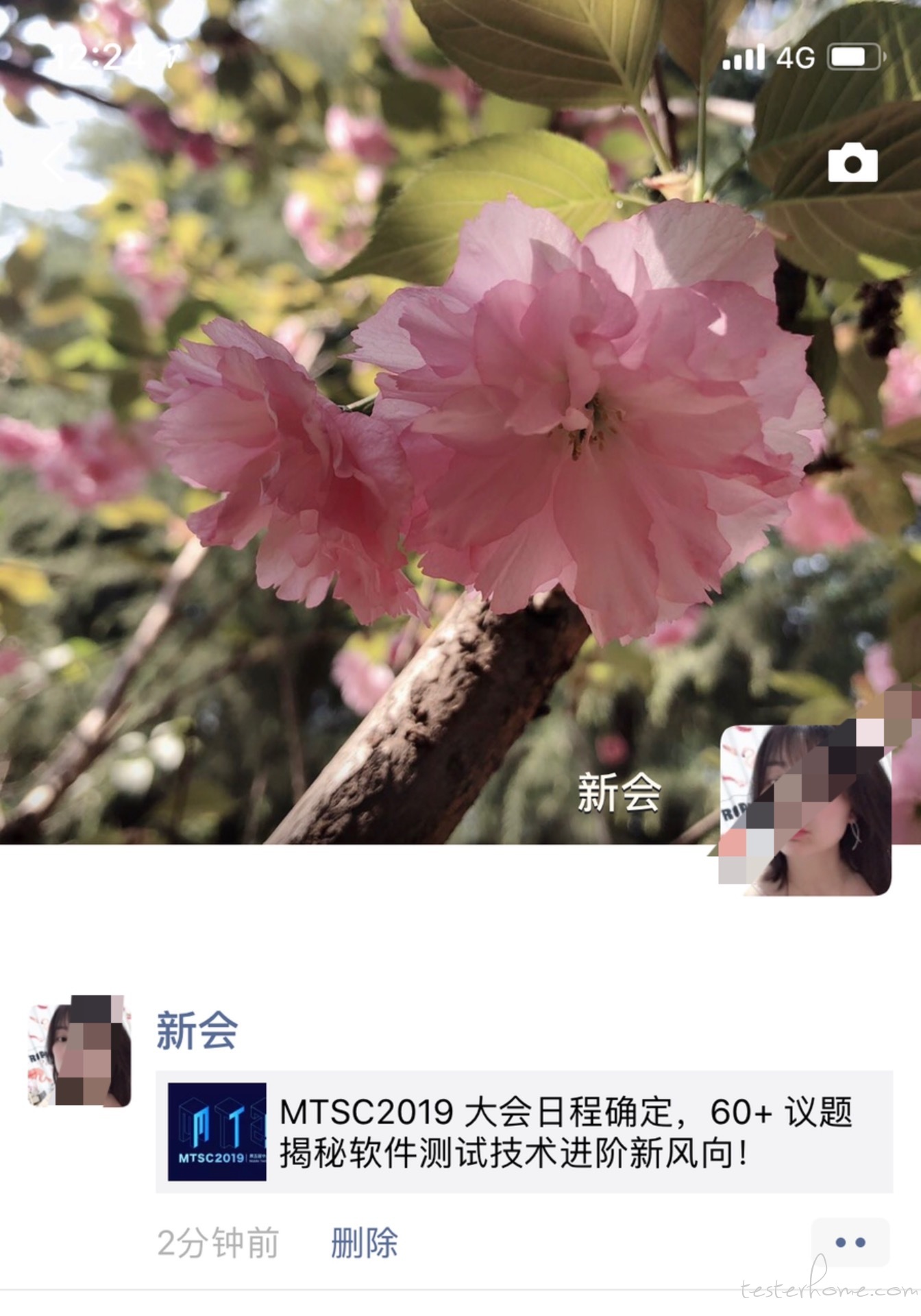The width and height of the screenshot is (921, 1316).
Task: Open the camera to post a moment
Action: click(x=852, y=163)
